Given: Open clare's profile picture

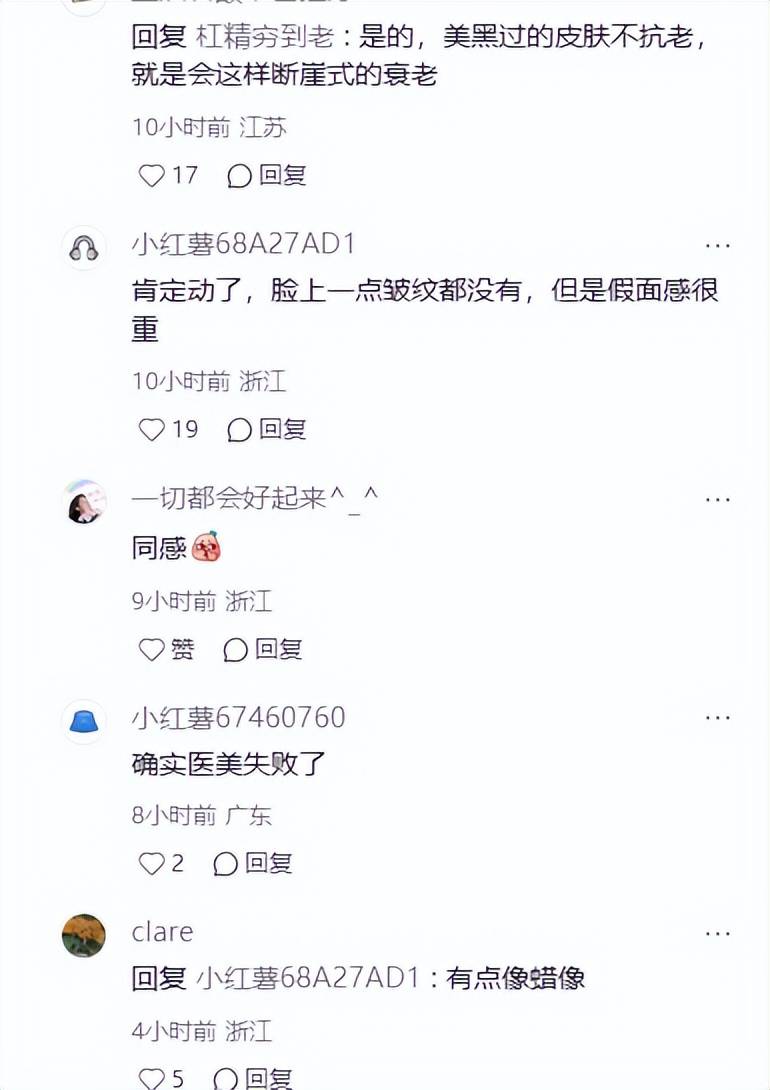Looking at the screenshot, I should pos(84,936).
